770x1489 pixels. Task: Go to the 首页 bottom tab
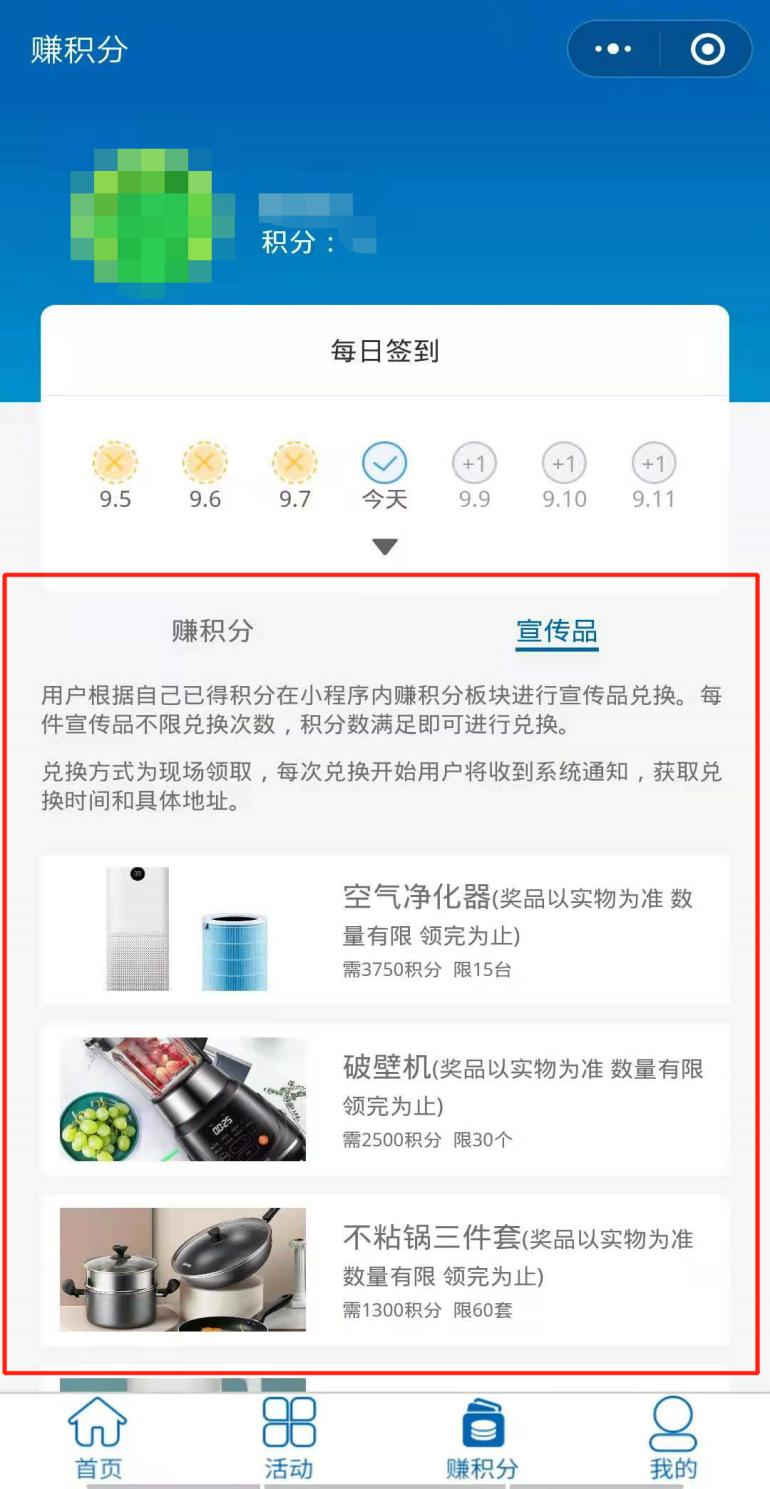(x=98, y=1438)
